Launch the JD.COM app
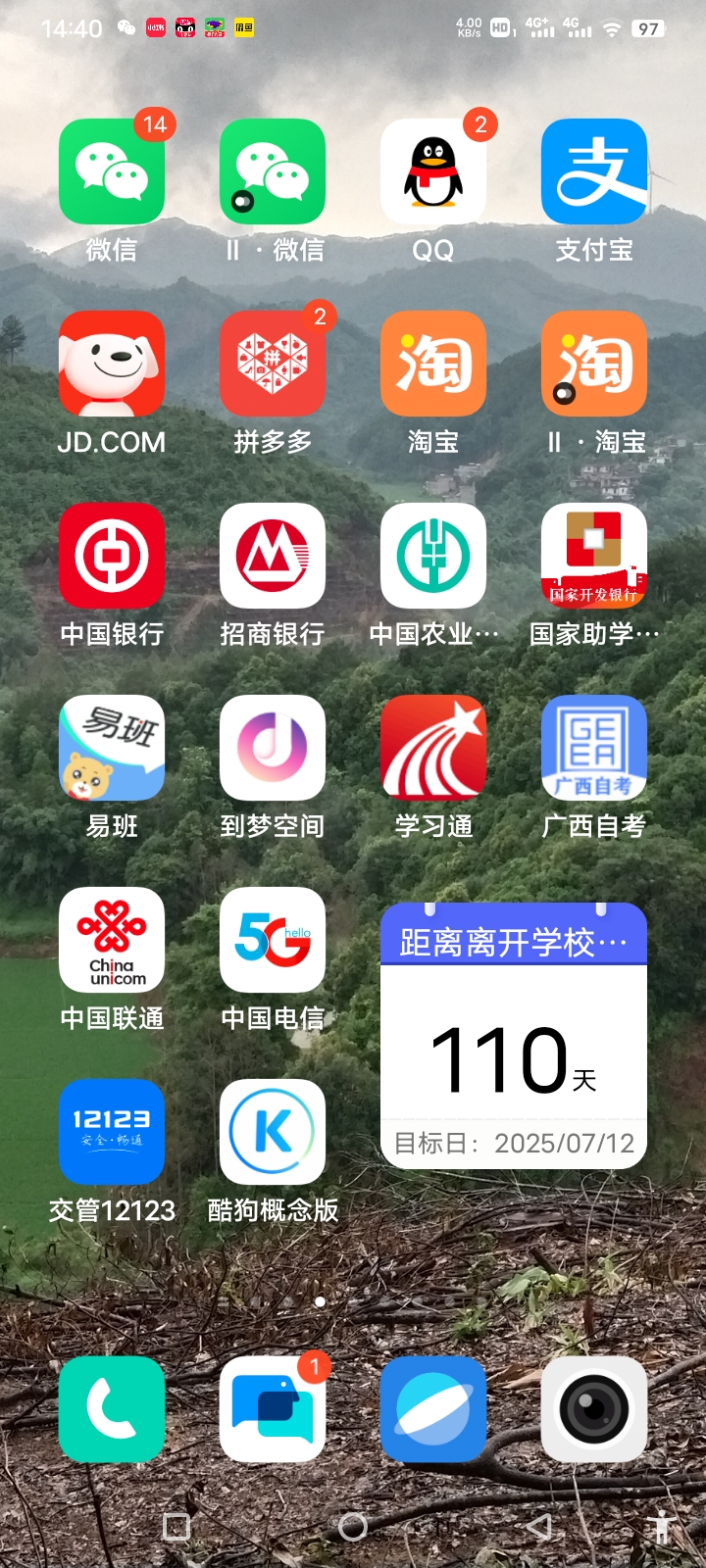Screen dimensions: 706x1568 pyautogui.click(x=112, y=365)
